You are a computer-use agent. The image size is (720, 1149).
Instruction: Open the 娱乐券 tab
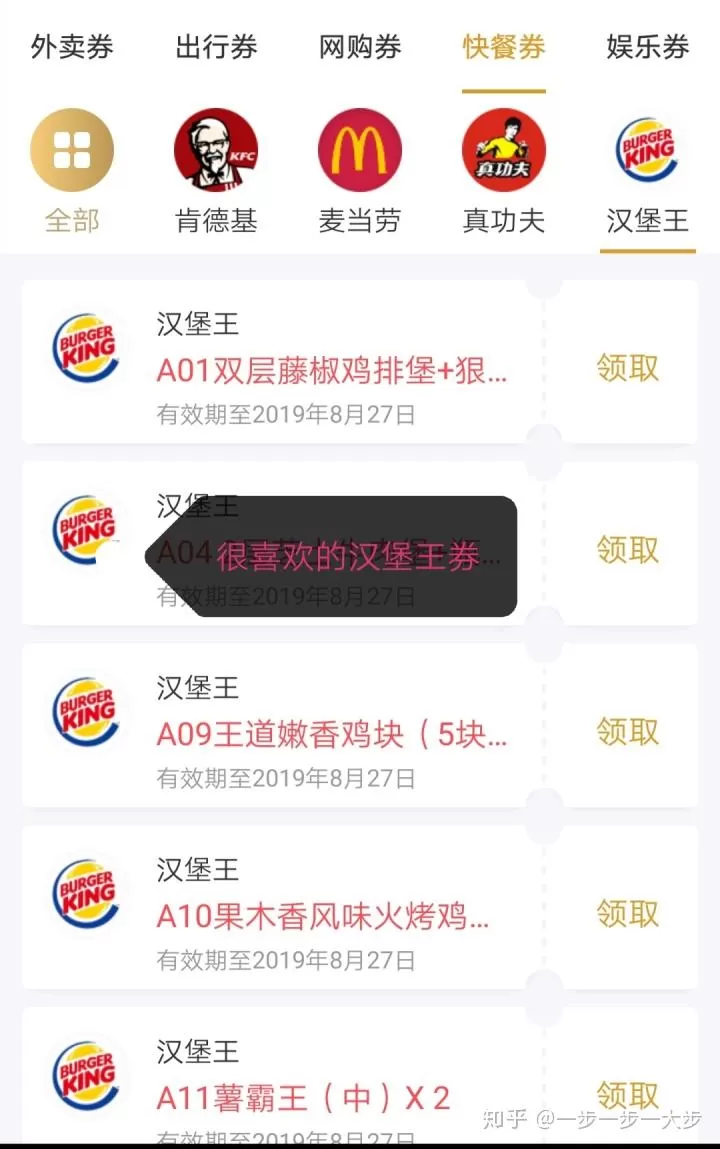(647, 47)
